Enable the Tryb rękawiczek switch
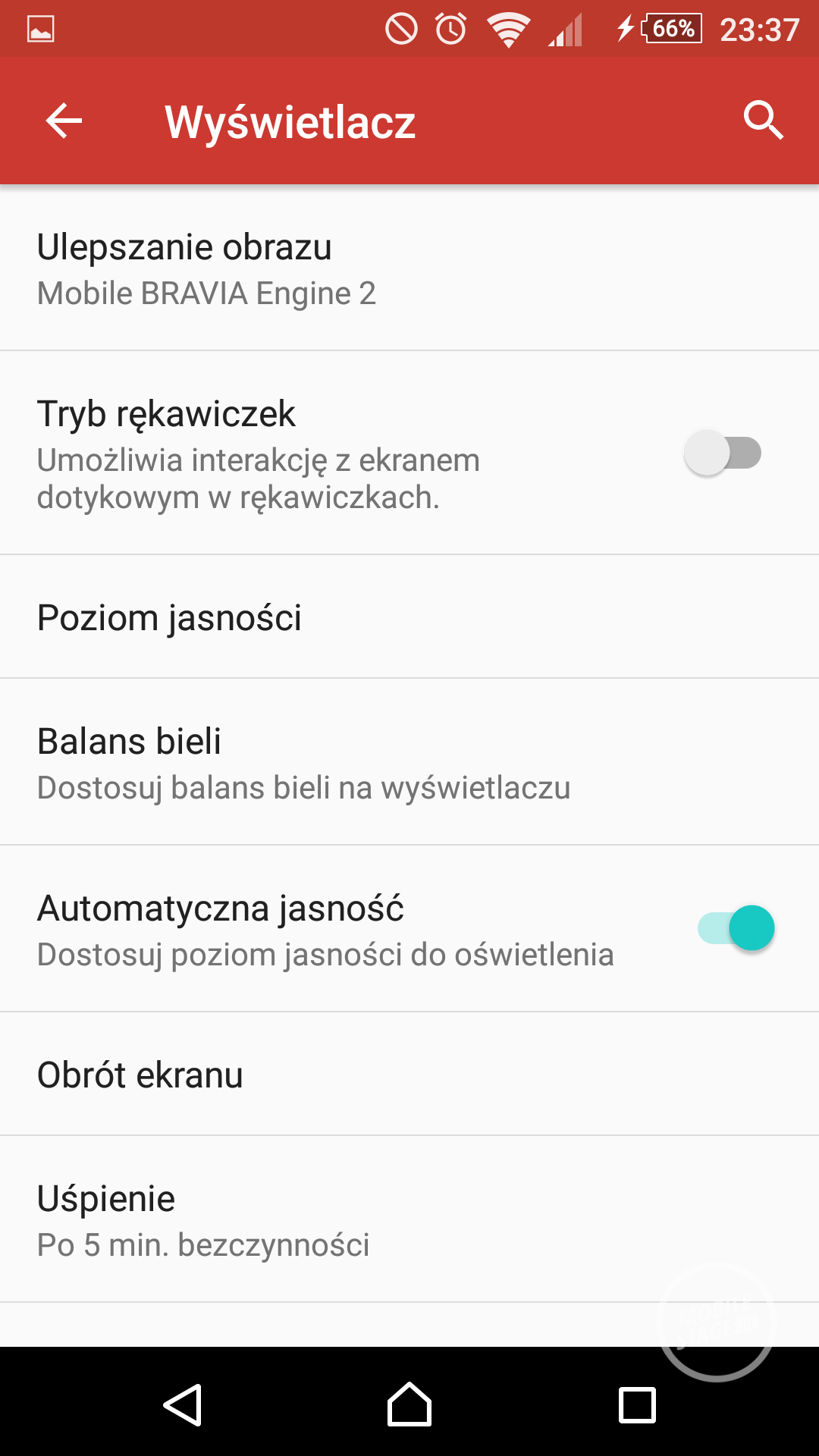Viewport: 819px width, 1456px height. (723, 453)
